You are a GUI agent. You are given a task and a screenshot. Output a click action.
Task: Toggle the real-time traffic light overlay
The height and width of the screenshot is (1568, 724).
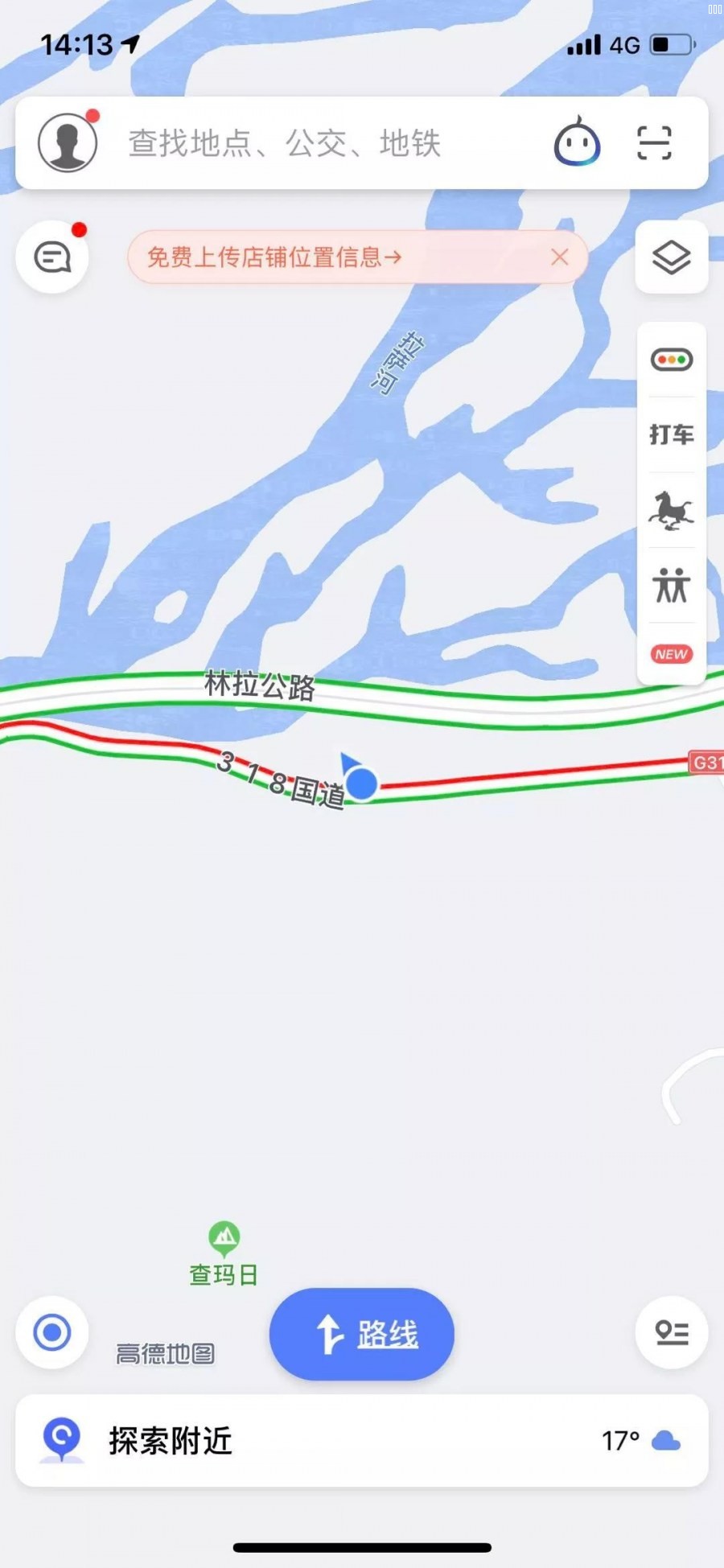[671, 360]
